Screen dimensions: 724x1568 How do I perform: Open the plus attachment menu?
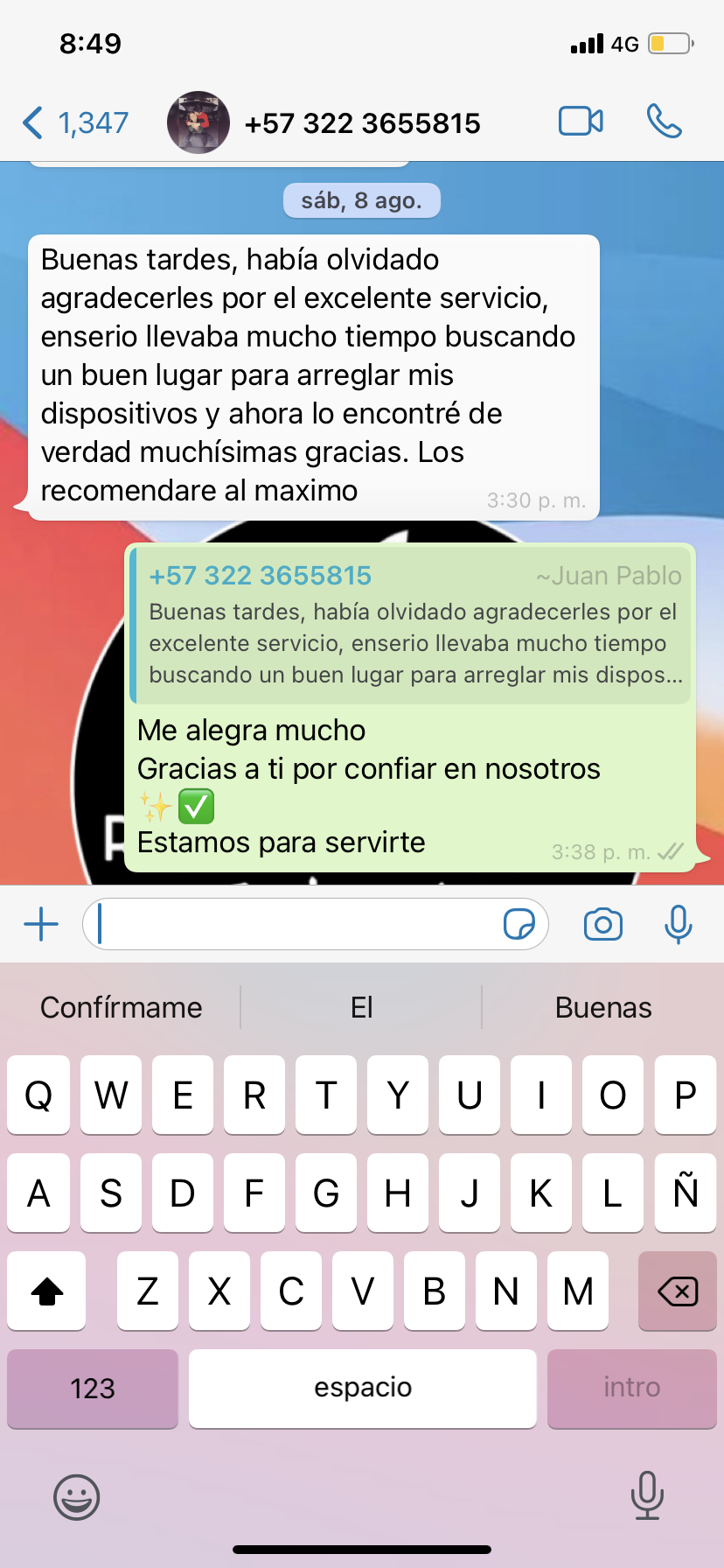coord(41,924)
